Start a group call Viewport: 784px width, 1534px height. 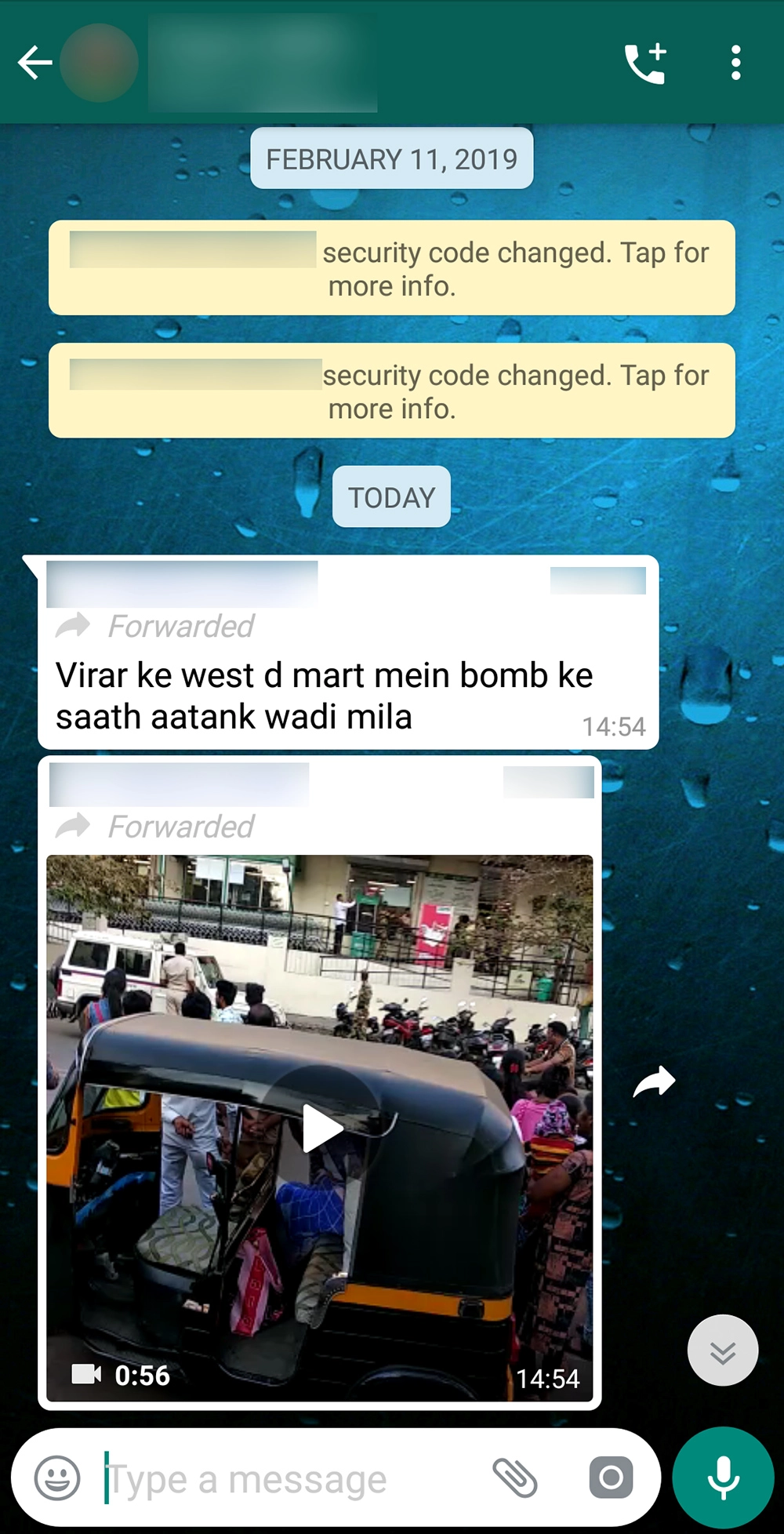click(x=645, y=63)
